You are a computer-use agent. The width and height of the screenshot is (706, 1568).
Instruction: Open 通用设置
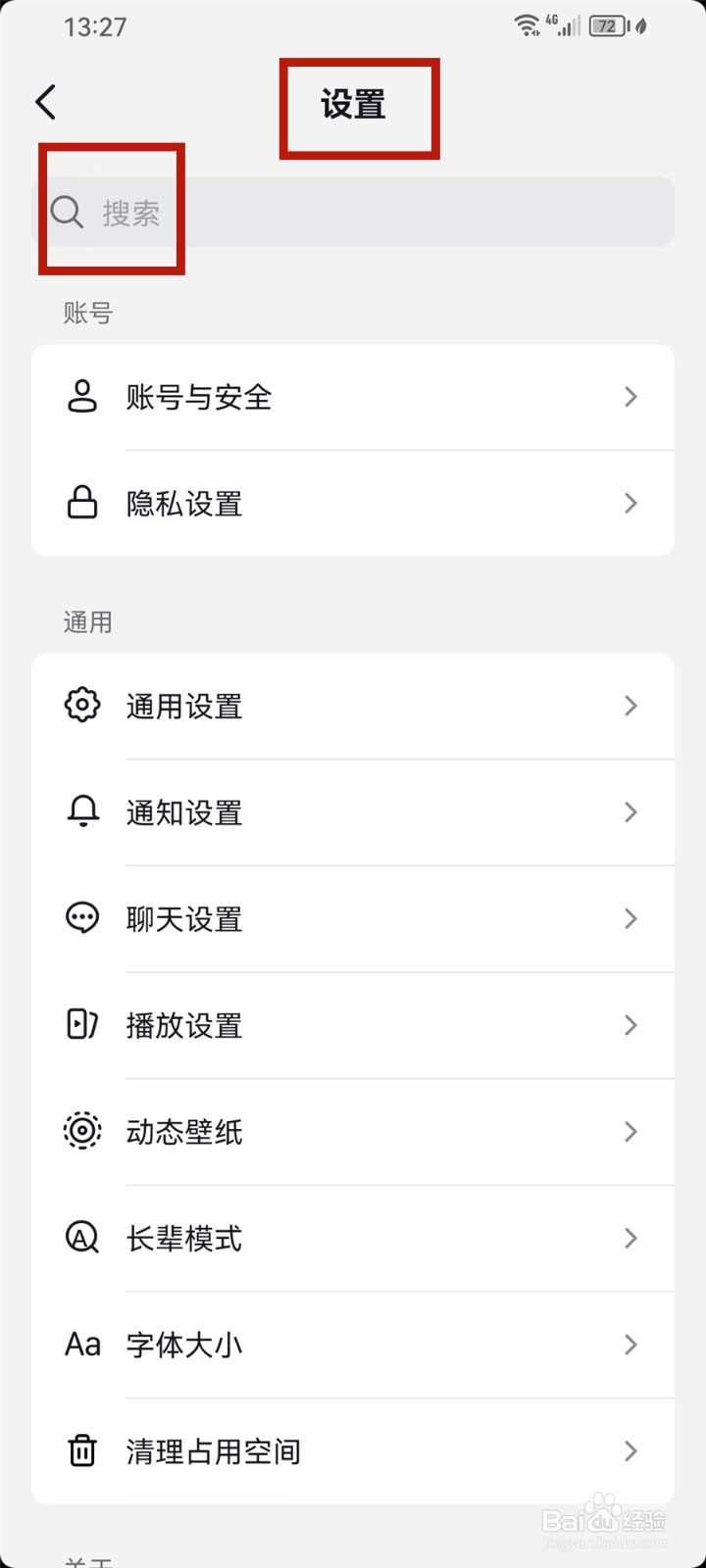click(x=353, y=706)
